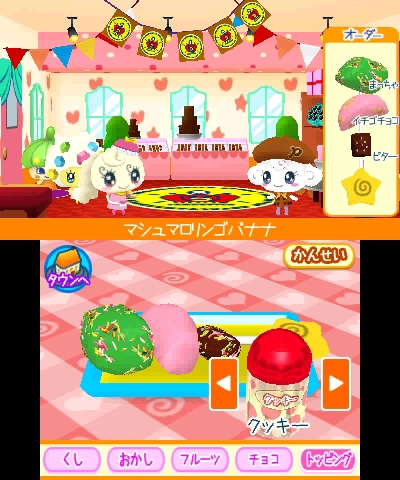The width and height of the screenshot is (400, 480).
Task: Show next topping with right arrow
Action: [x=336, y=383]
